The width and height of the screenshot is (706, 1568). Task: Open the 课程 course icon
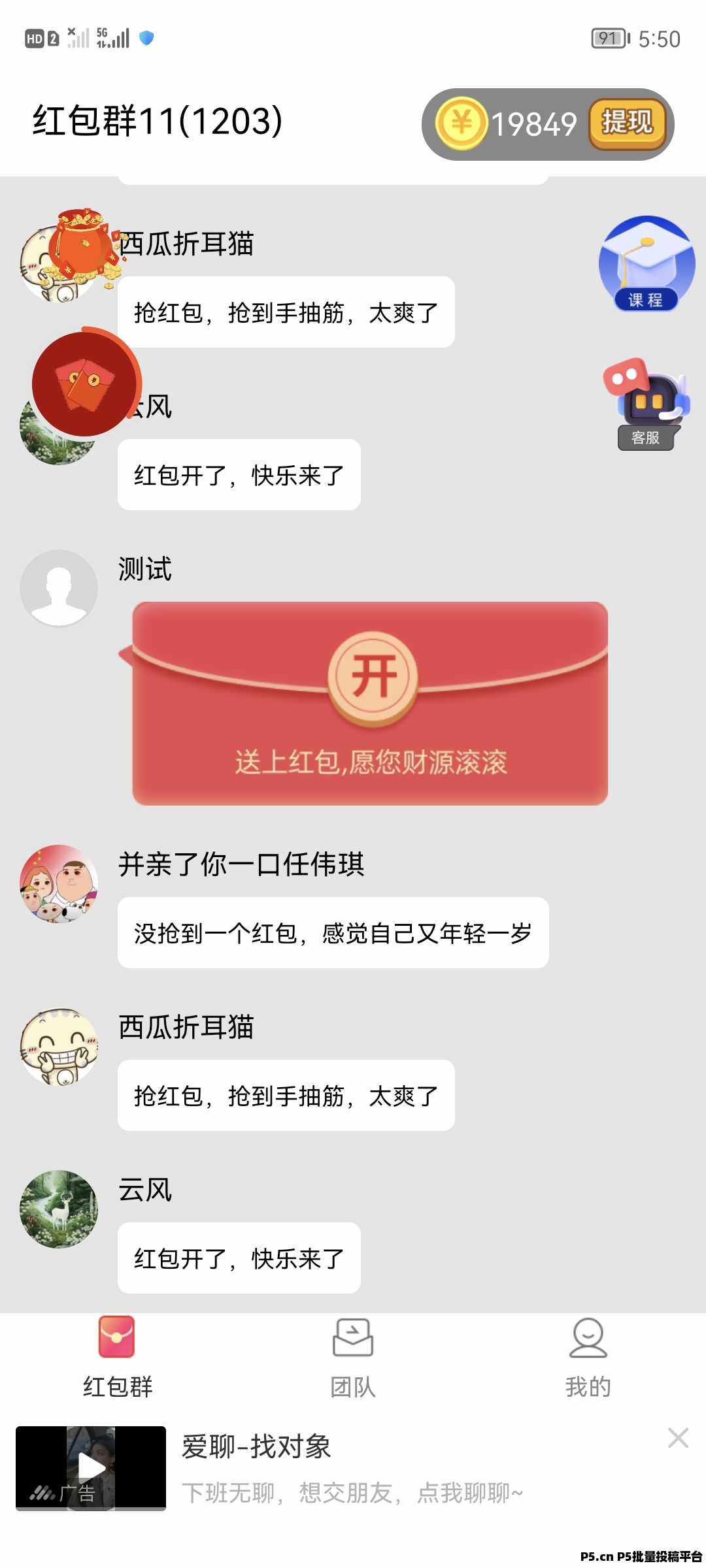point(647,263)
